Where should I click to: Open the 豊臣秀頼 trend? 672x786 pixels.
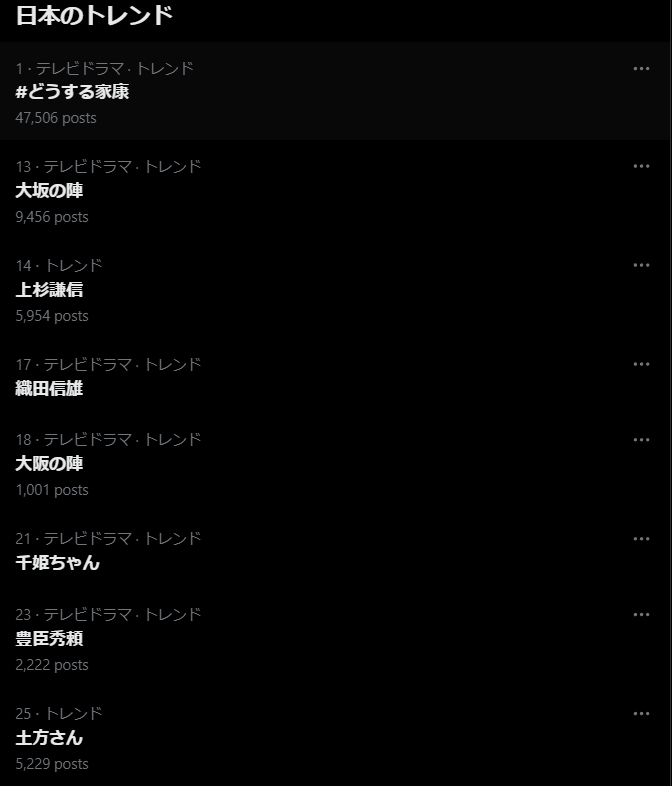49,639
